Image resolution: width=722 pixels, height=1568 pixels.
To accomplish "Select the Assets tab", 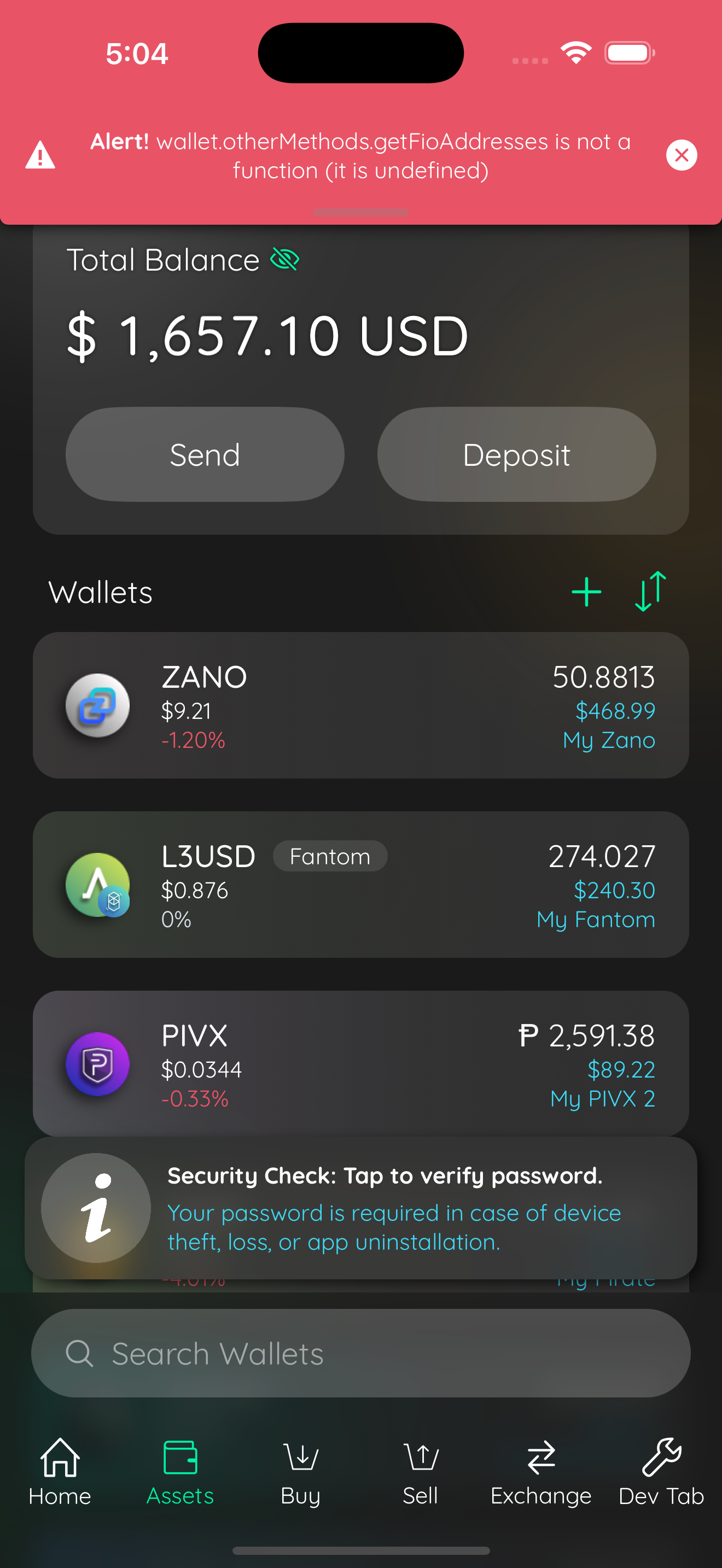I will tap(180, 1472).
